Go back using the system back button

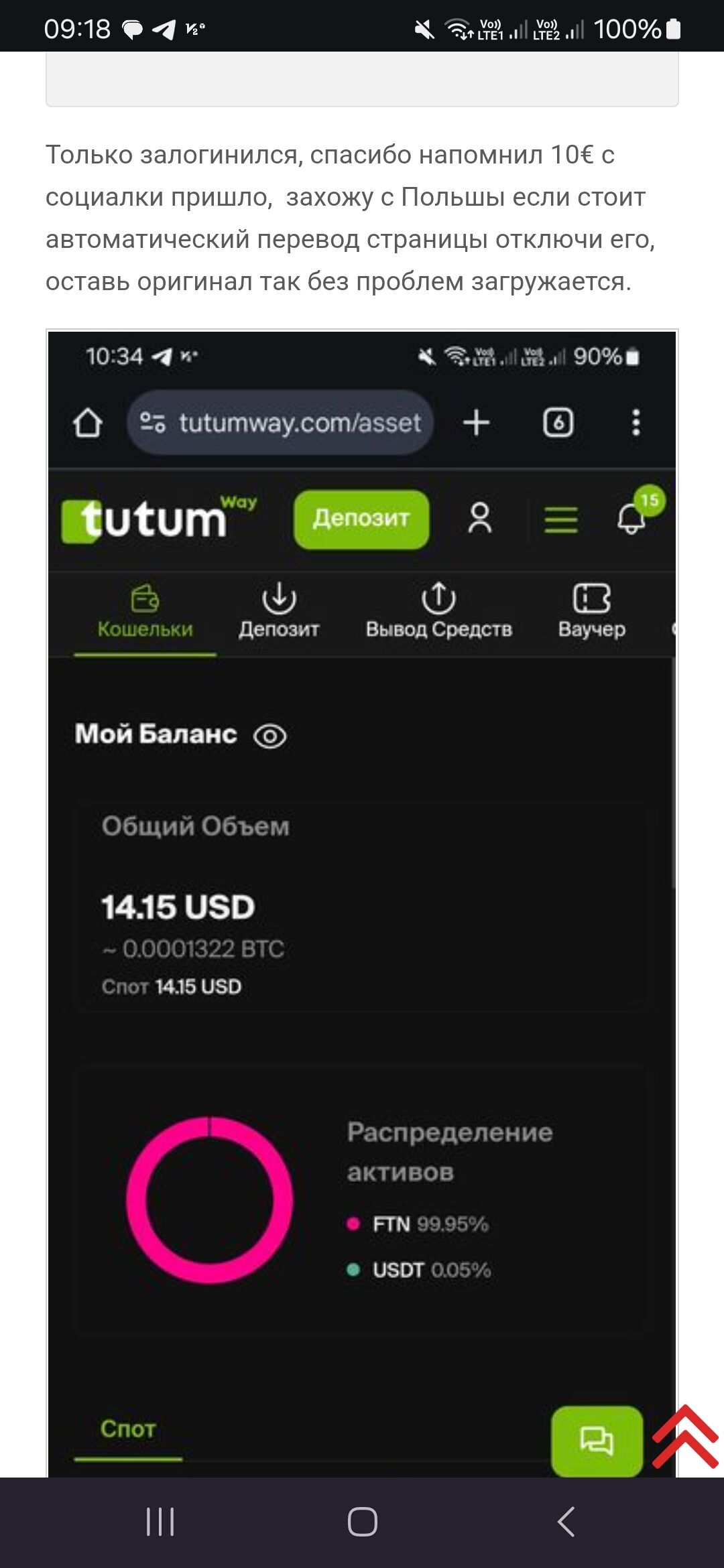(x=566, y=1522)
